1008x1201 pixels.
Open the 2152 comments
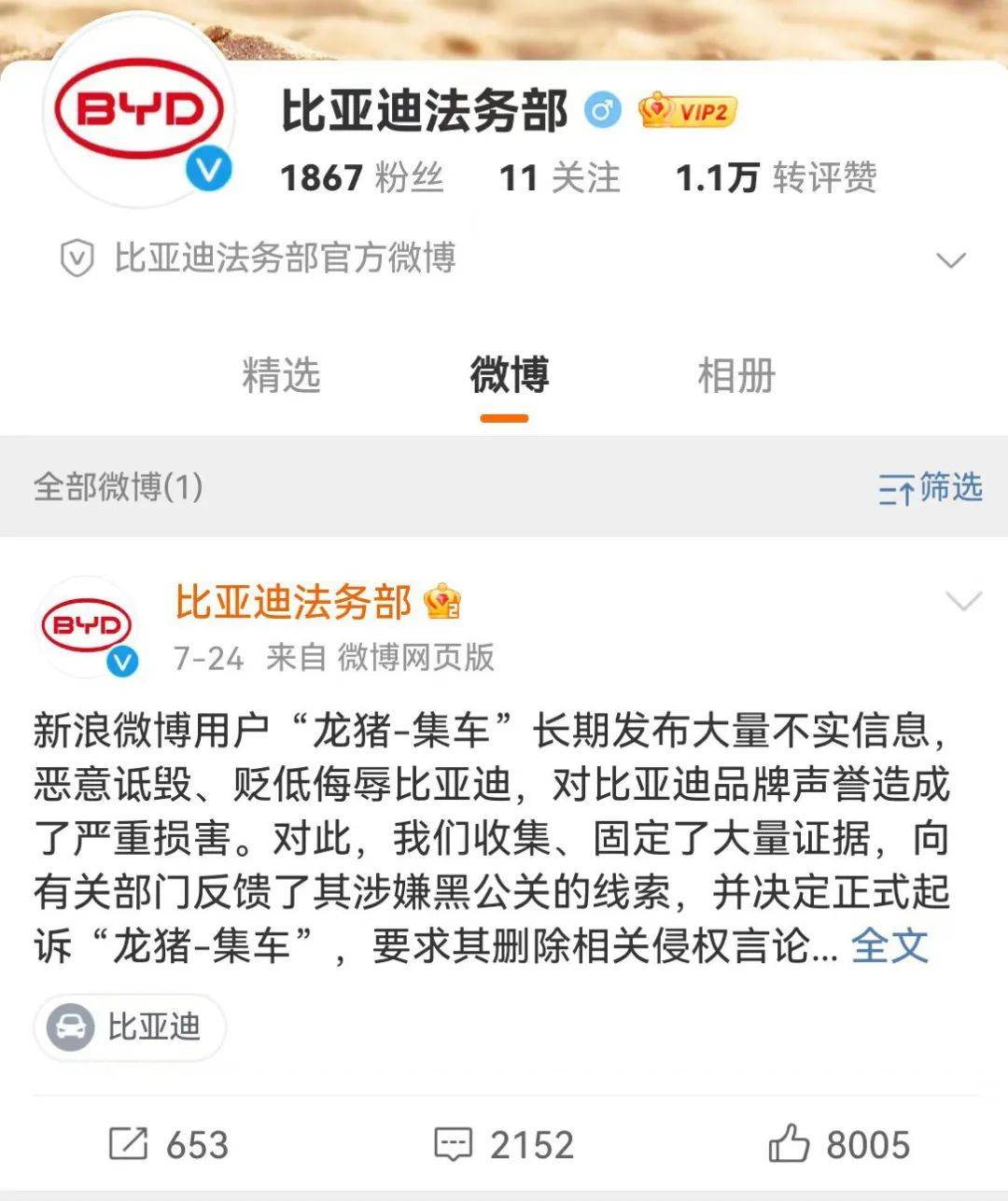pyautogui.click(x=504, y=1144)
